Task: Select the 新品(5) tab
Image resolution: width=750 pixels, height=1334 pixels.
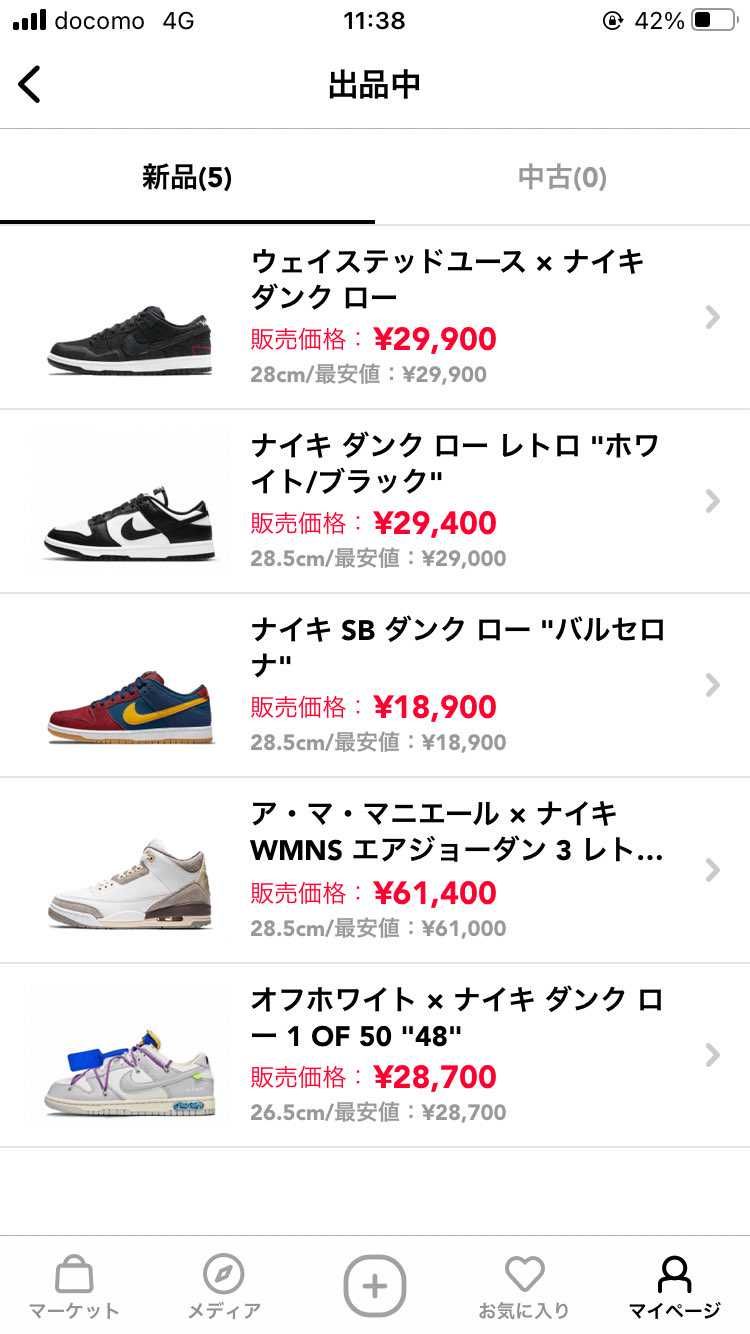Action: [187, 177]
